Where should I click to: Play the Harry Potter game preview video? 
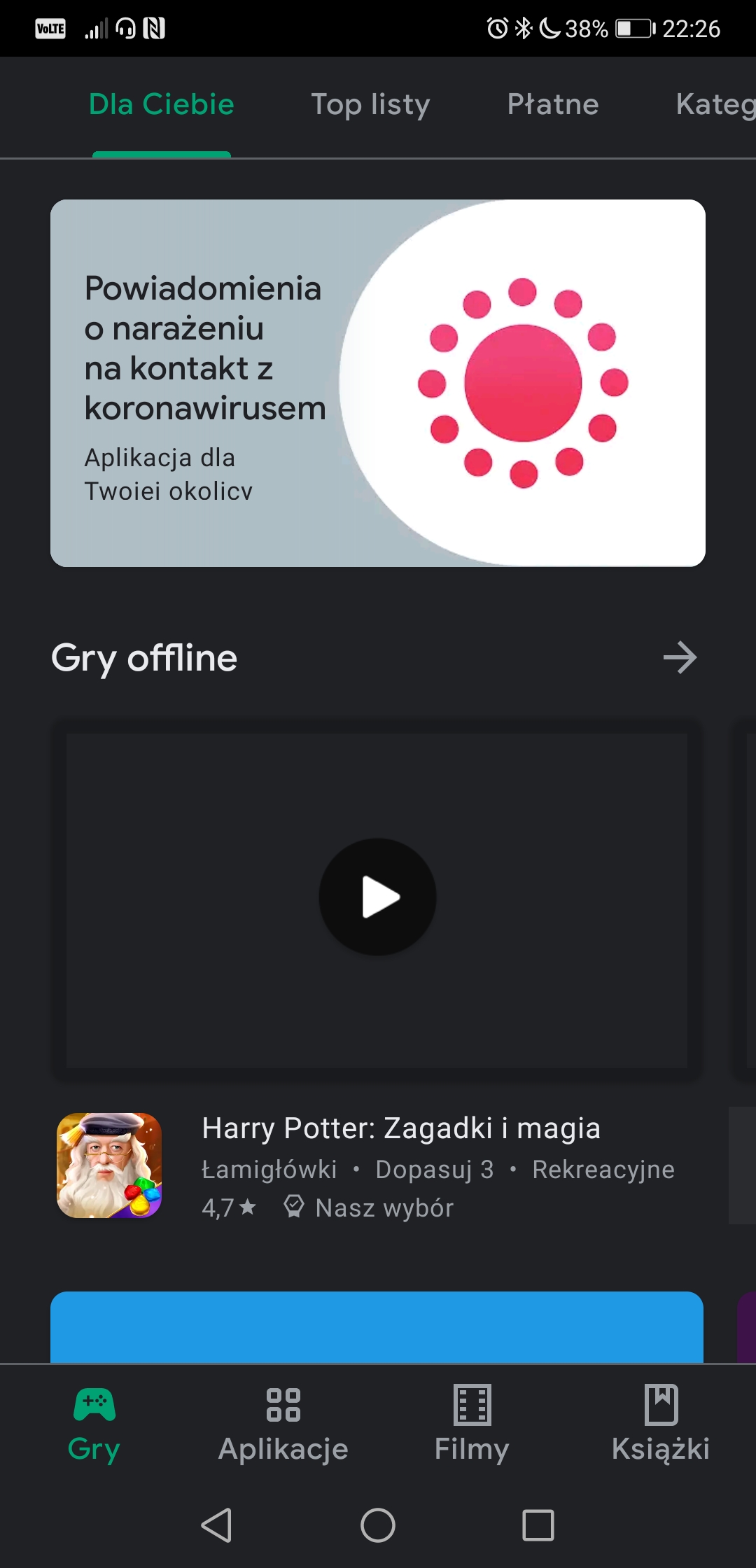click(377, 897)
